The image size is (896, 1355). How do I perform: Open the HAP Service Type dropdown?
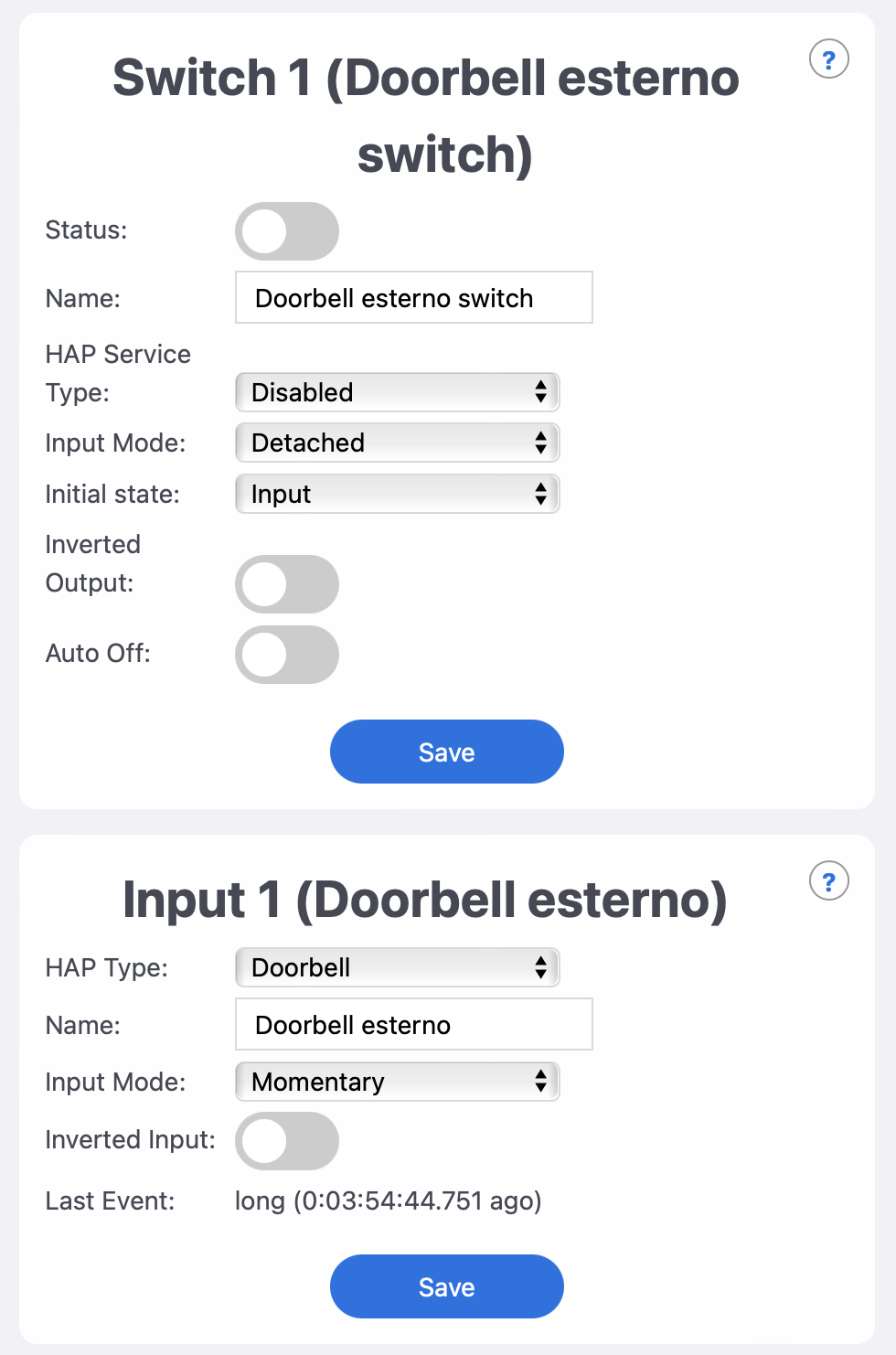(x=397, y=391)
